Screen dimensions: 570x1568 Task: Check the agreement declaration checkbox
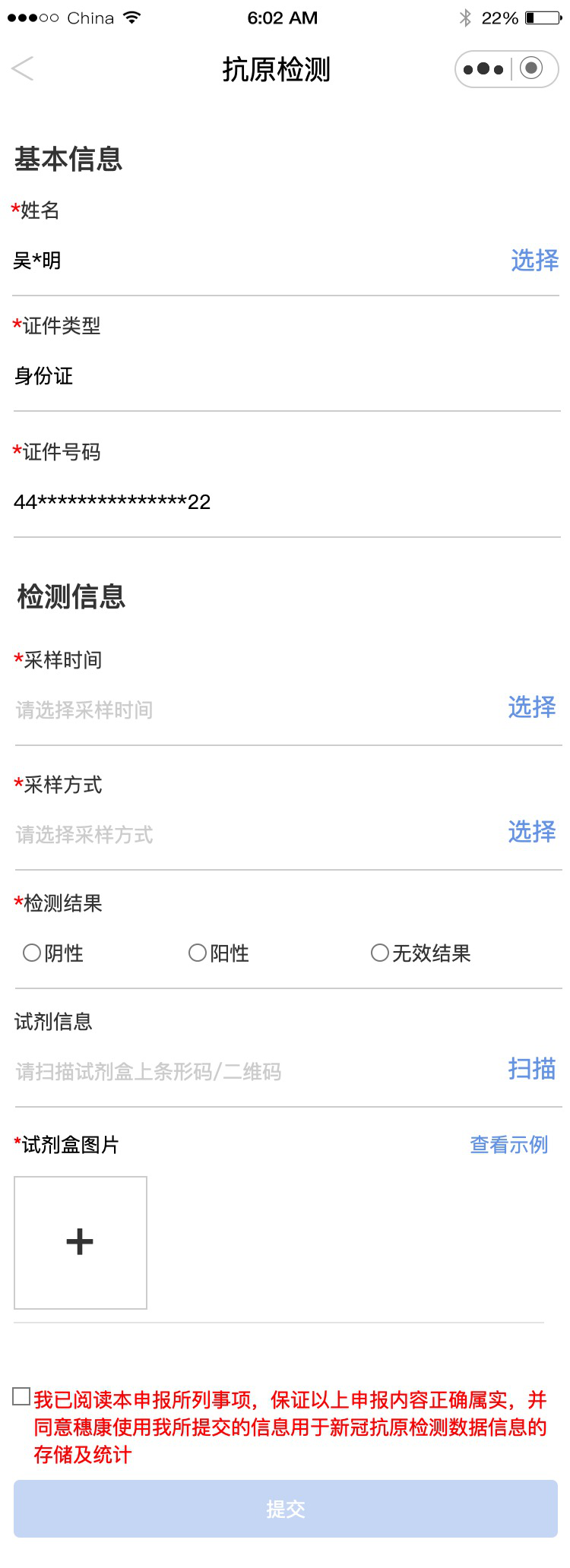22,1396
